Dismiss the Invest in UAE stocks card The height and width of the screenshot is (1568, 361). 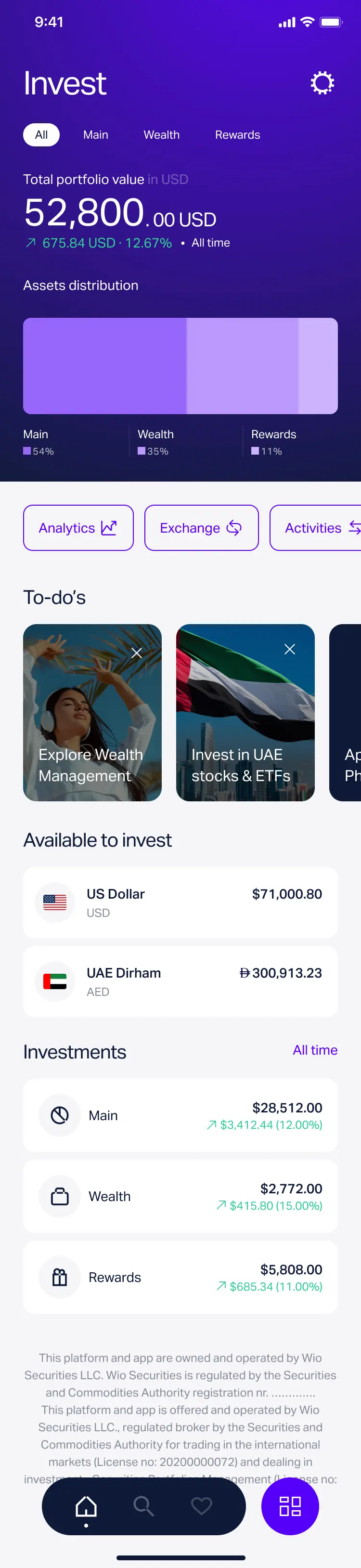290,650
